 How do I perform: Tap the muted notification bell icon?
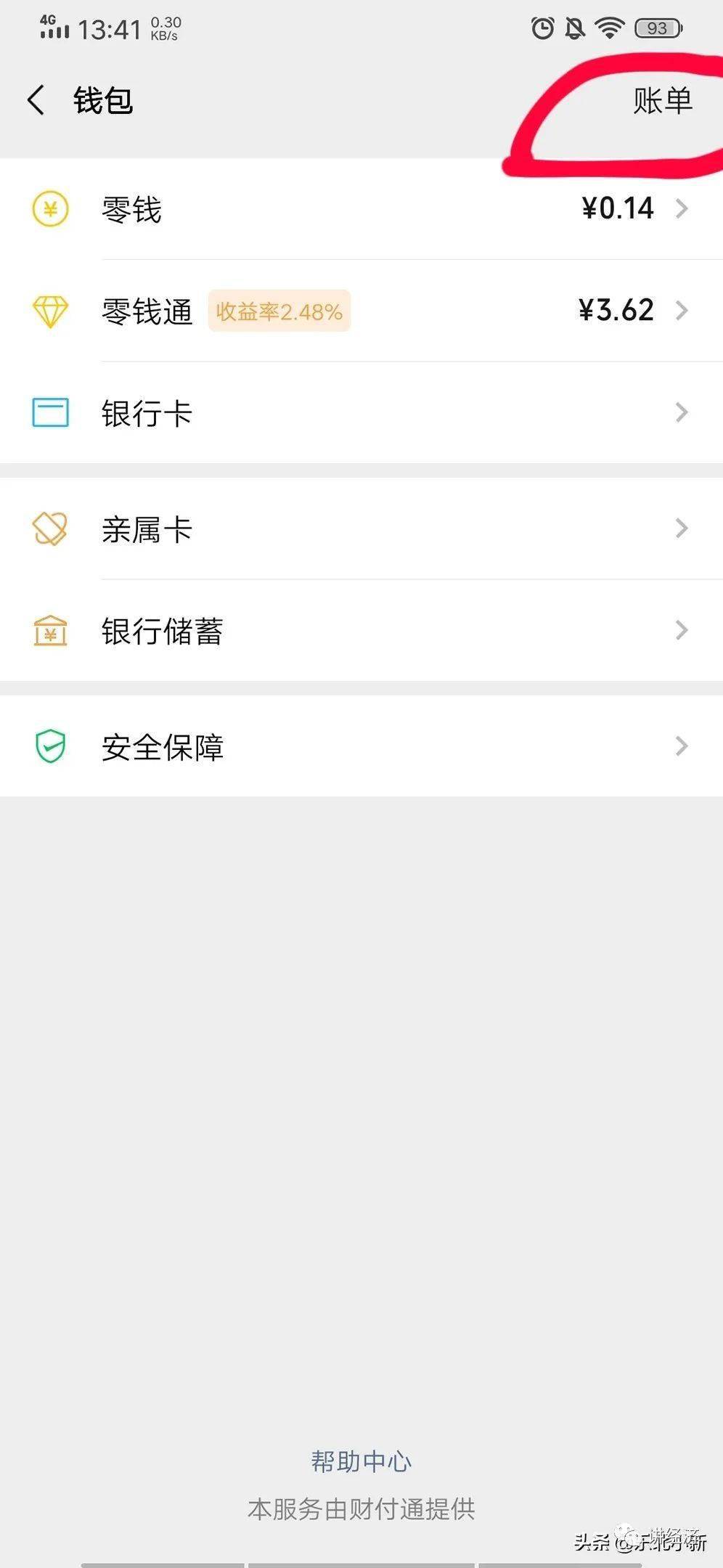[x=573, y=26]
